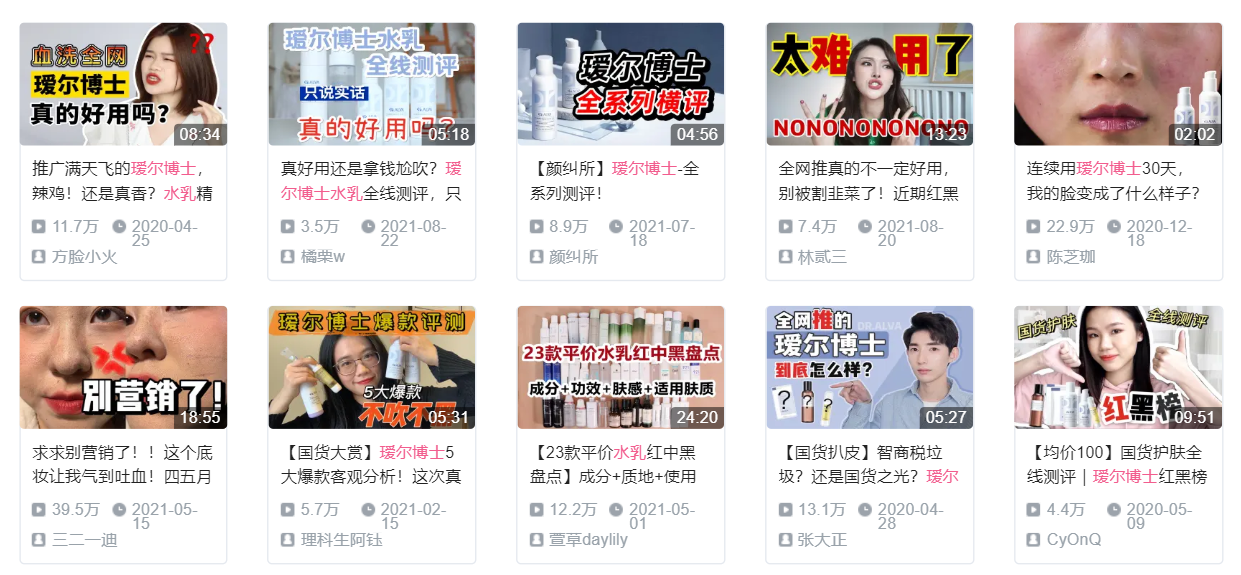
Task: Visit uploader 方脸小火's profile
Action: pyautogui.click(x=84, y=257)
